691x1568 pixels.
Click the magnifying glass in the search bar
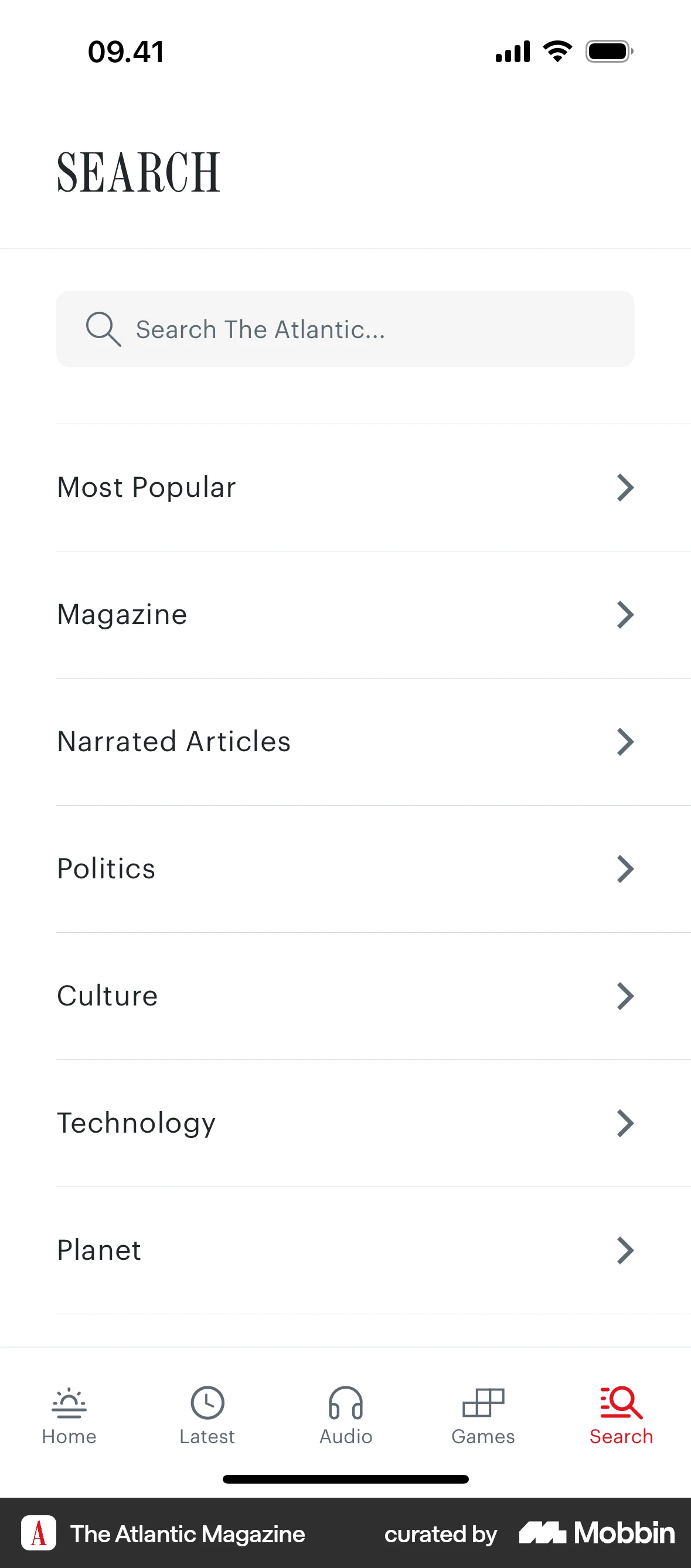click(104, 329)
